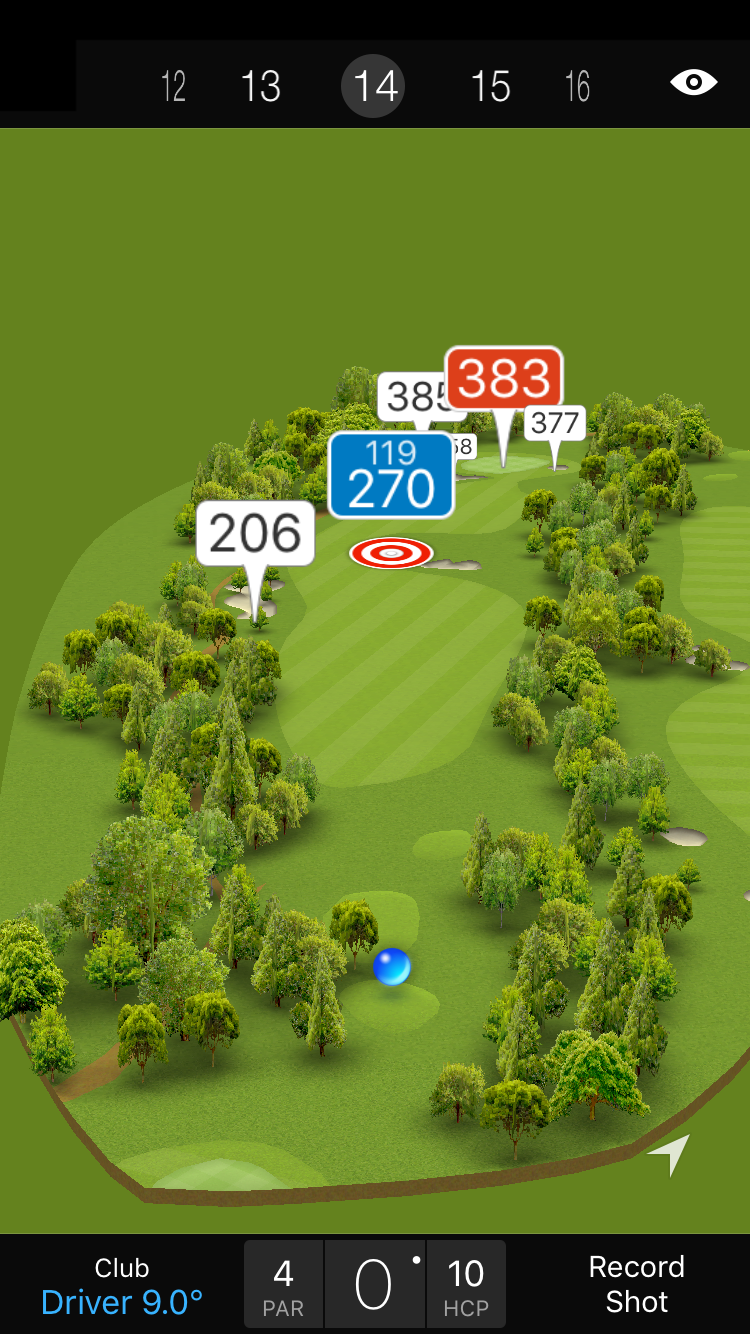Tap the red target on fairway
750x1334 pixels.
[x=391, y=552]
